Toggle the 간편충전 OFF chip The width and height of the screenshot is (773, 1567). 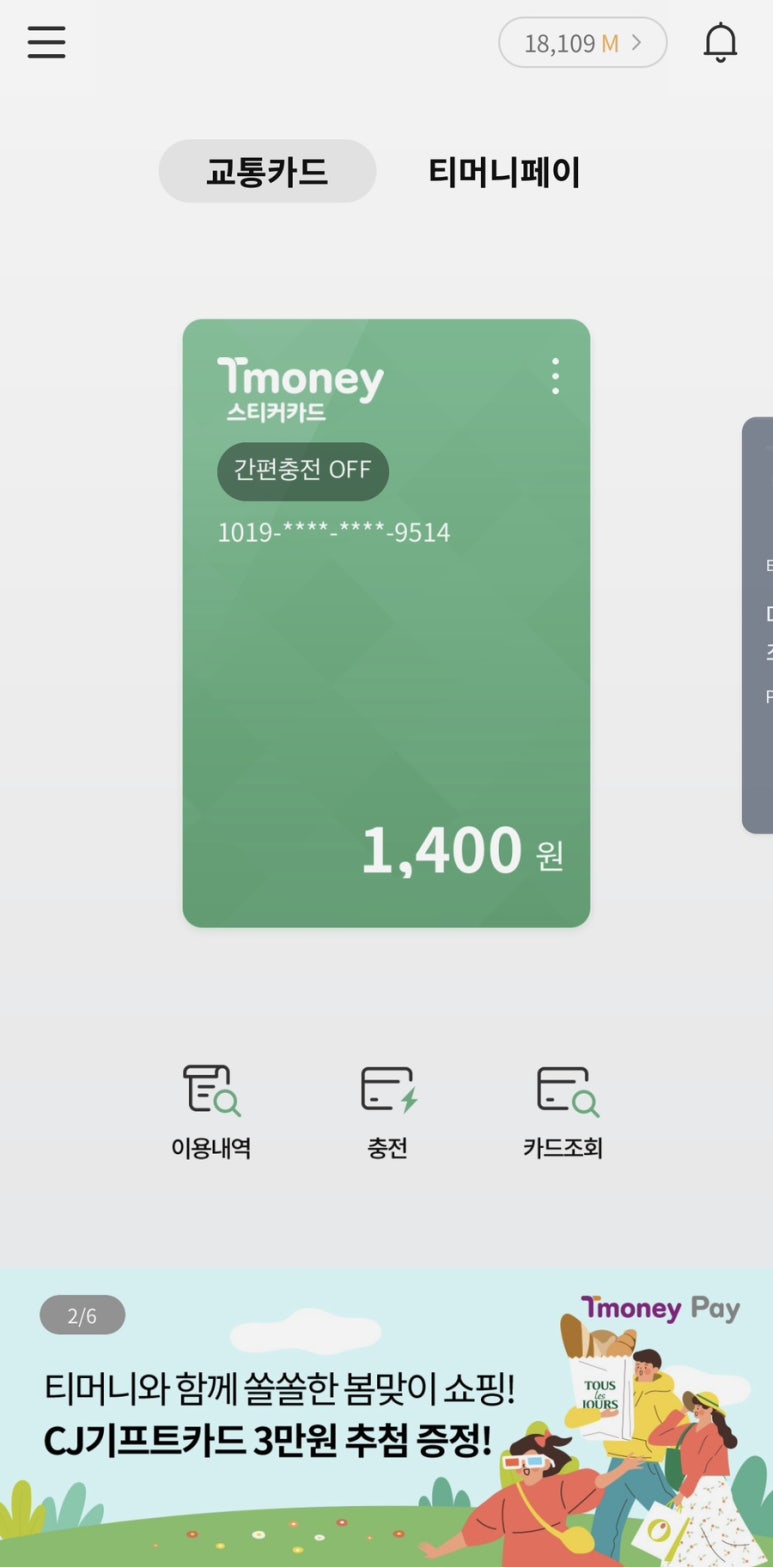[x=302, y=470]
